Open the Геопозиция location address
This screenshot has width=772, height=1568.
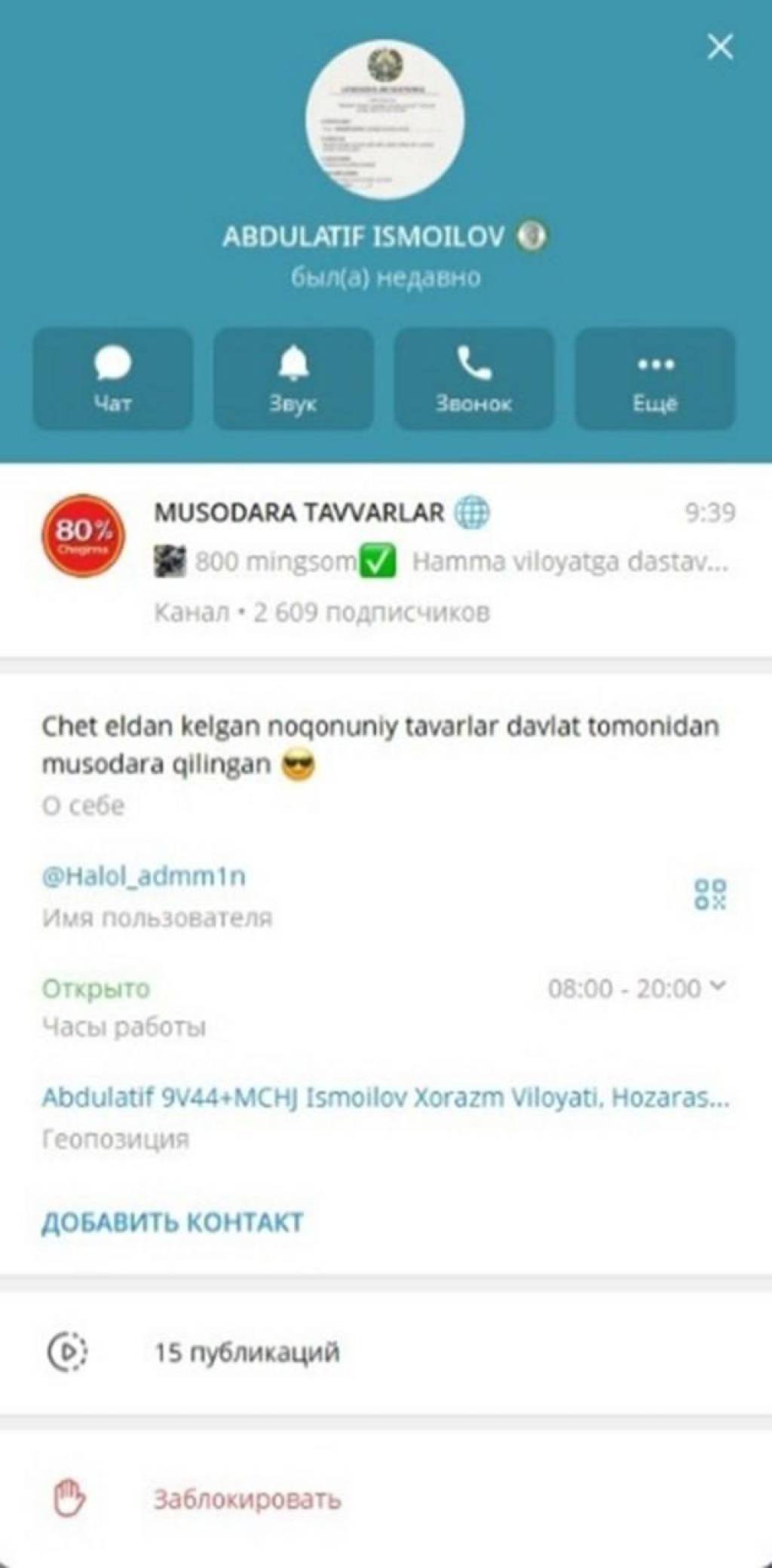click(x=384, y=1098)
